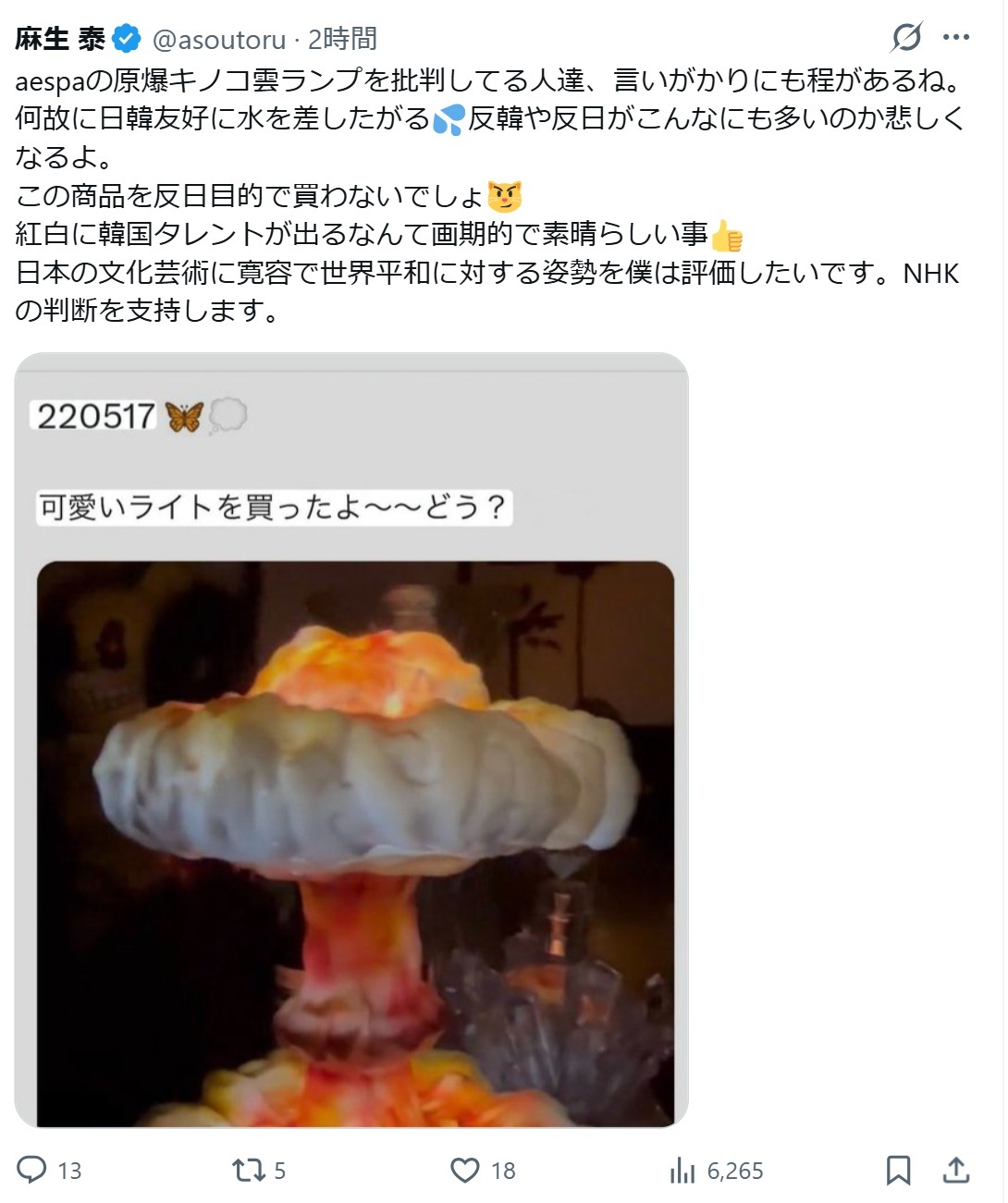
Task: Click the heart icon to like the tweet
Action: [465, 1171]
